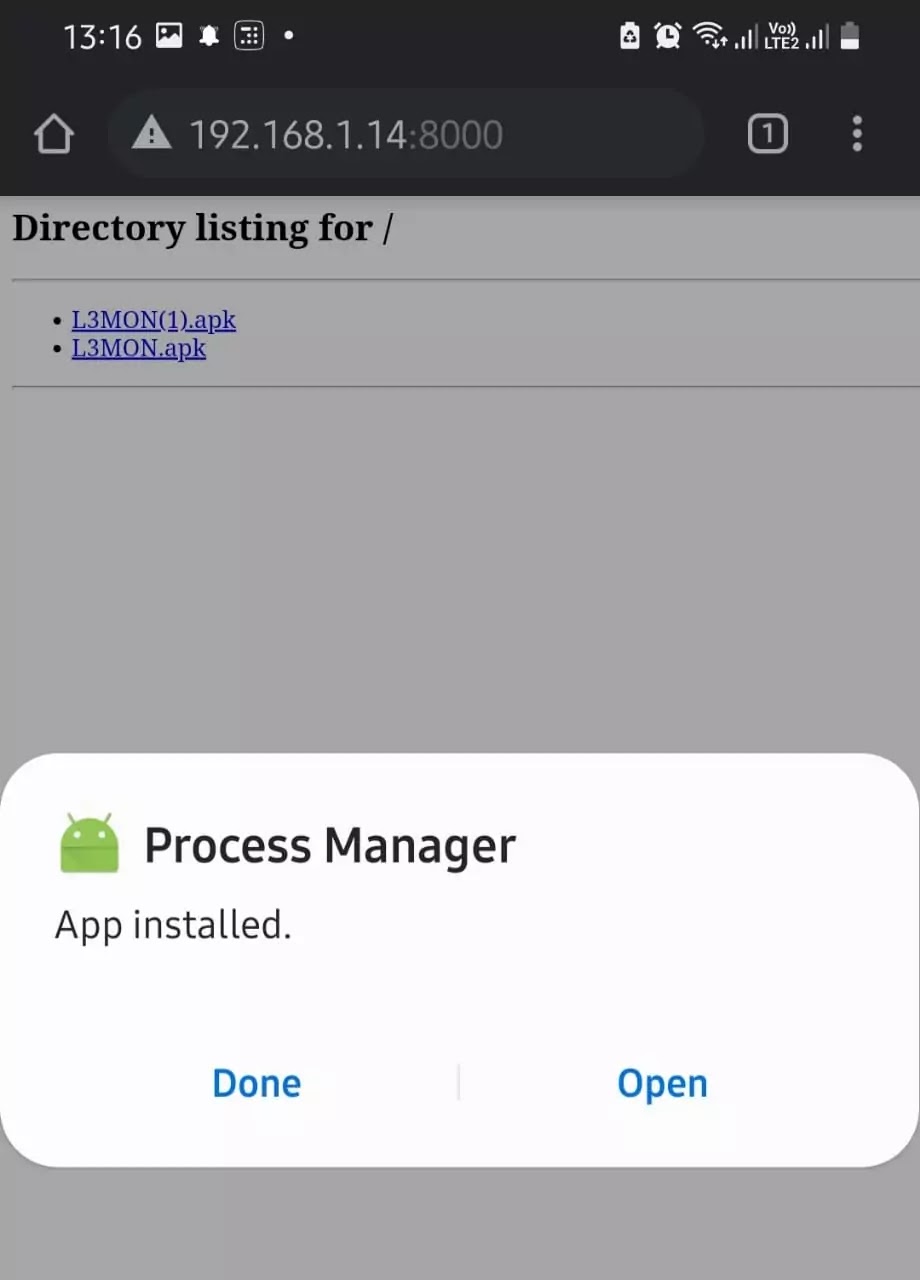Open the L3MON(1).apk link
The width and height of the screenshot is (920, 1280).
pyautogui.click(x=153, y=320)
